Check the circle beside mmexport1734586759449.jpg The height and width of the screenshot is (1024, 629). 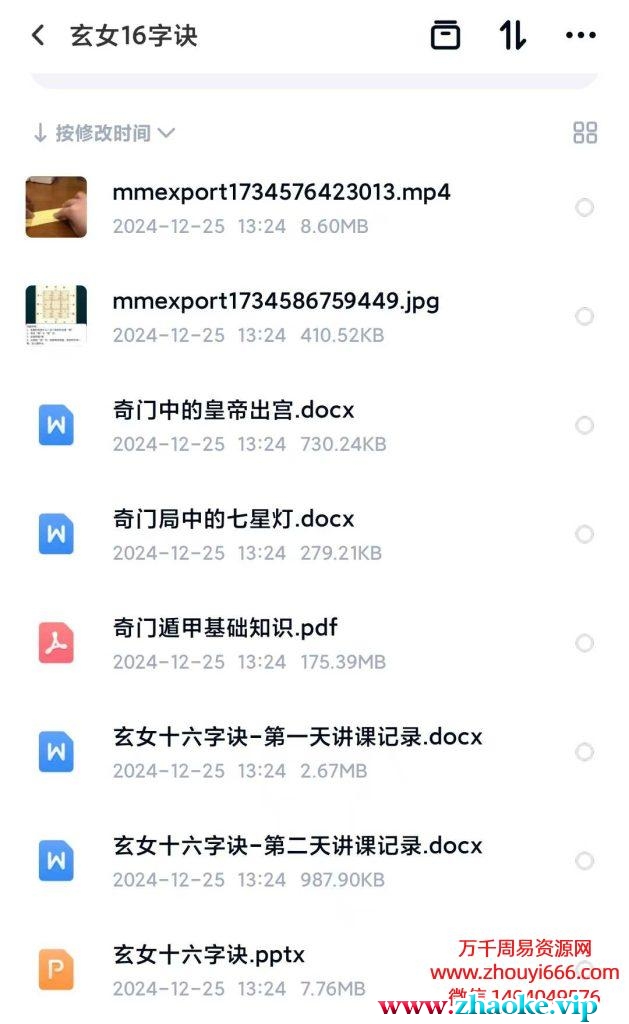[585, 316]
